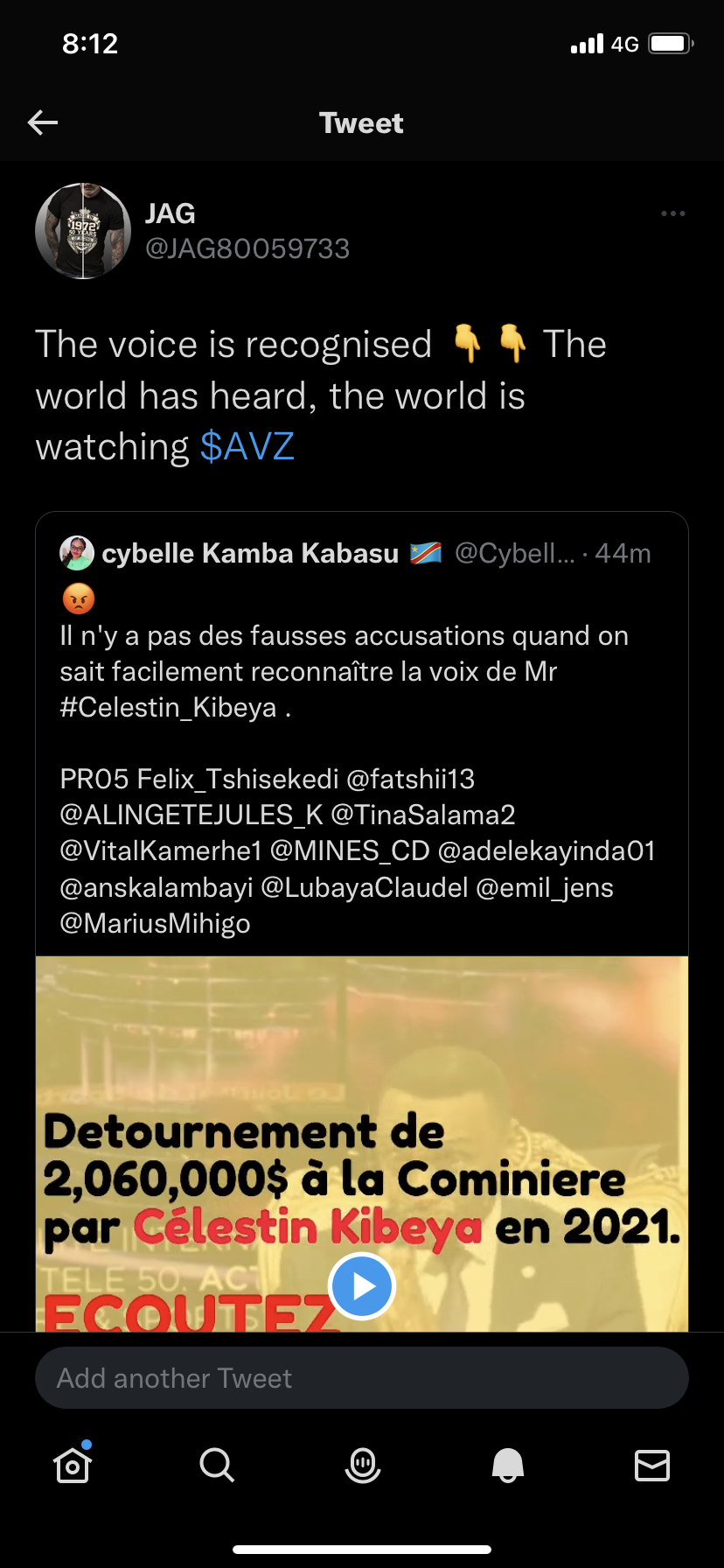
Task: Switch to the Search tab
Action: pos(217,1464)
